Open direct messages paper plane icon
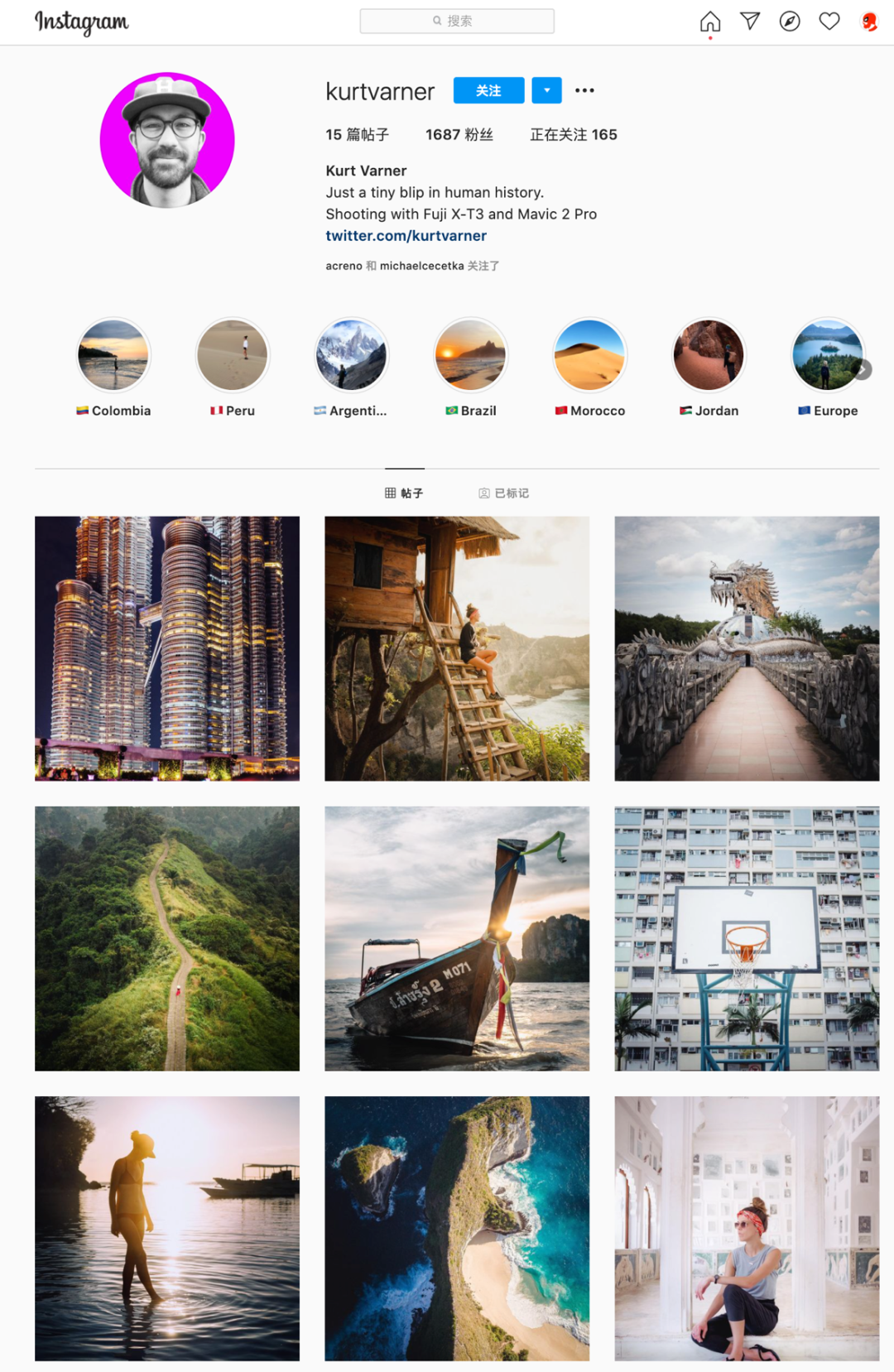The image size is (894, 1372). [x=750, y=21]
